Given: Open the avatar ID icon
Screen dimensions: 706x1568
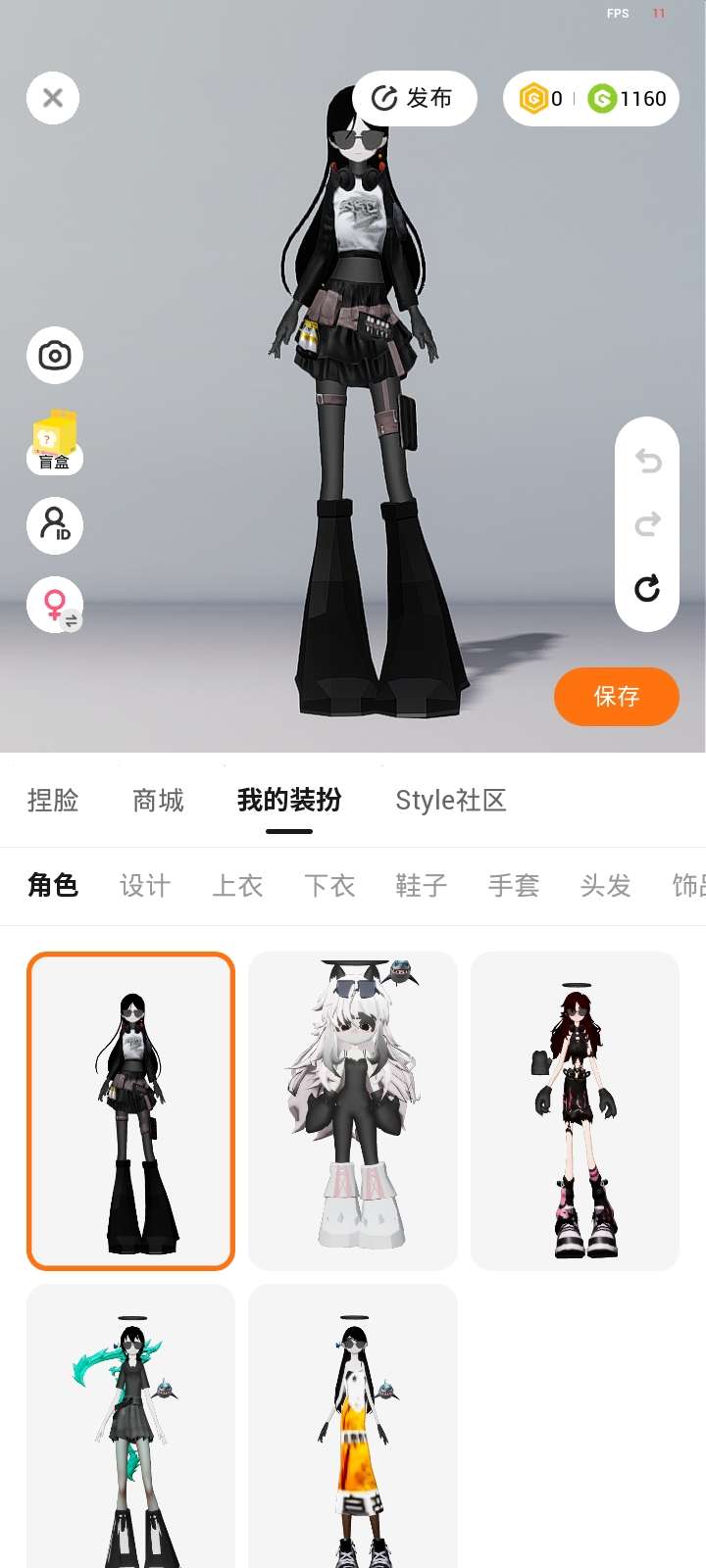Looking at the screenshot, I should tap(55, 525).
